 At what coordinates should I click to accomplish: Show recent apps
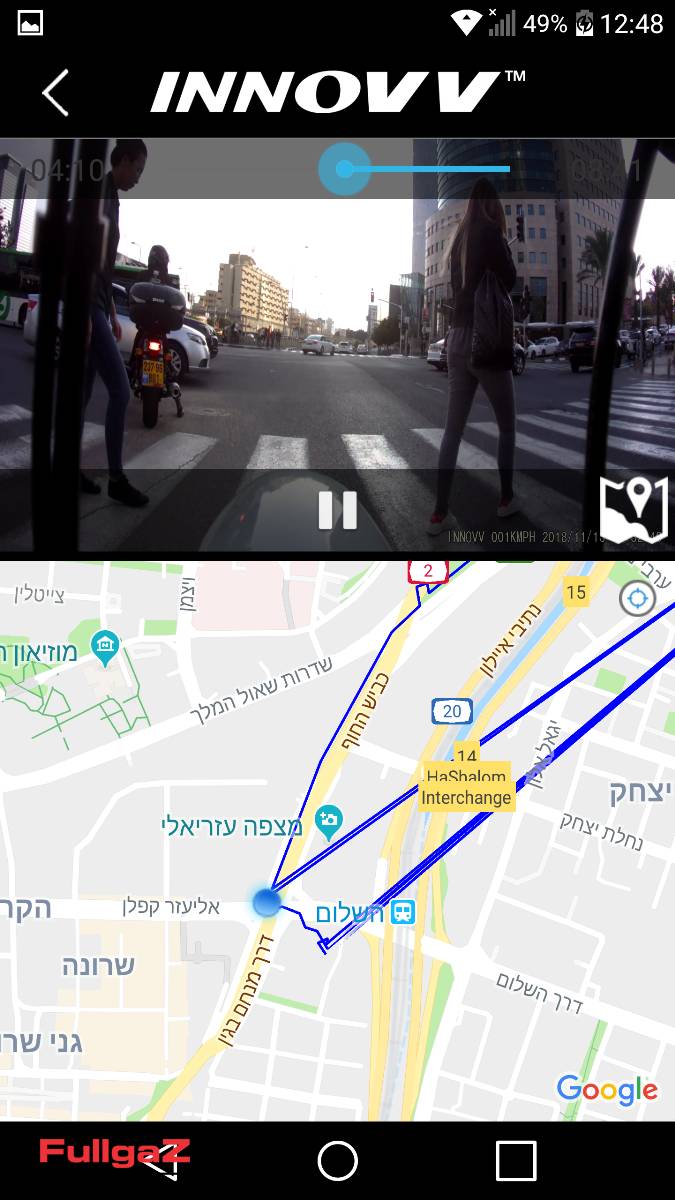515,1161
